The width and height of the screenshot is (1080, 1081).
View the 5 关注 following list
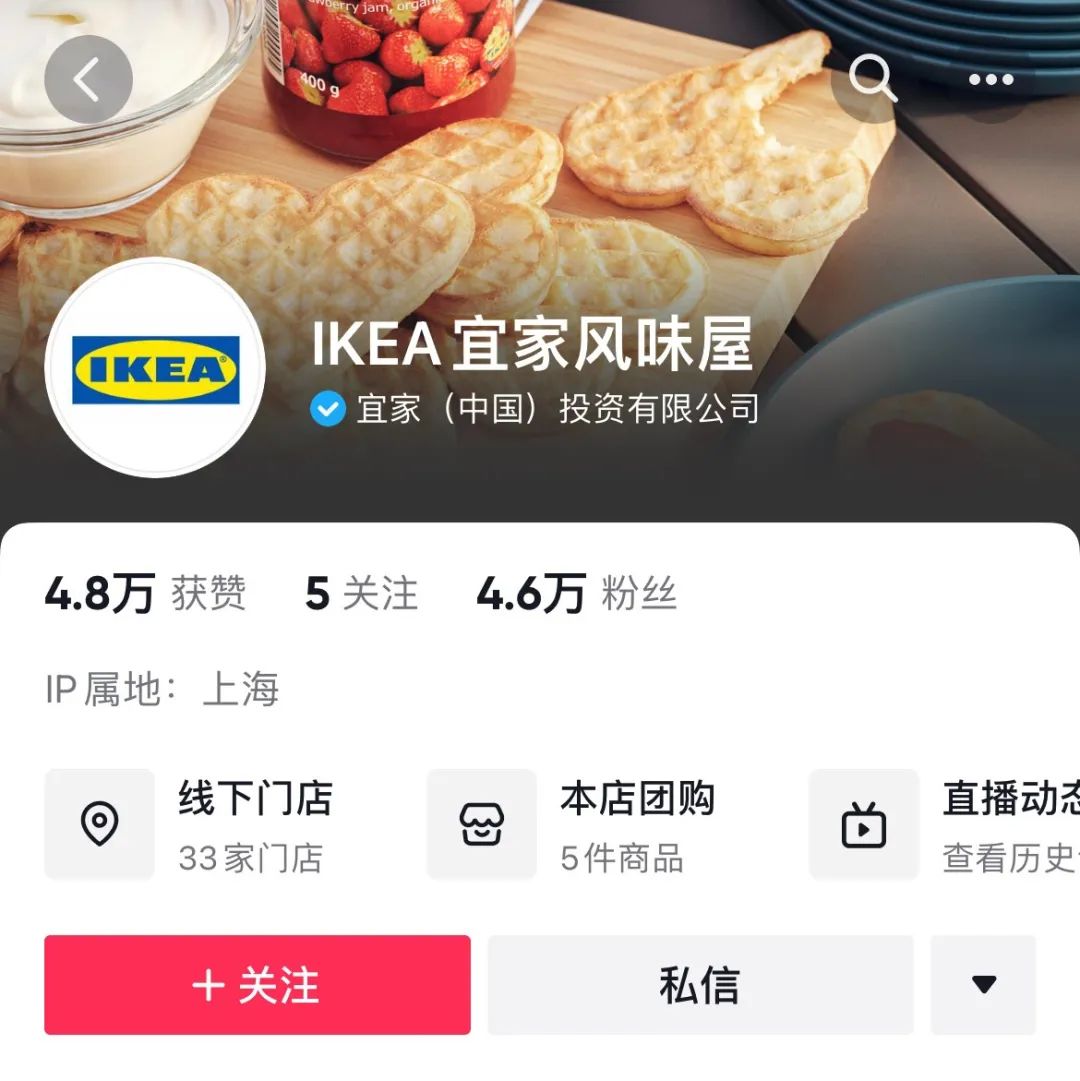(x=361, y=594)
